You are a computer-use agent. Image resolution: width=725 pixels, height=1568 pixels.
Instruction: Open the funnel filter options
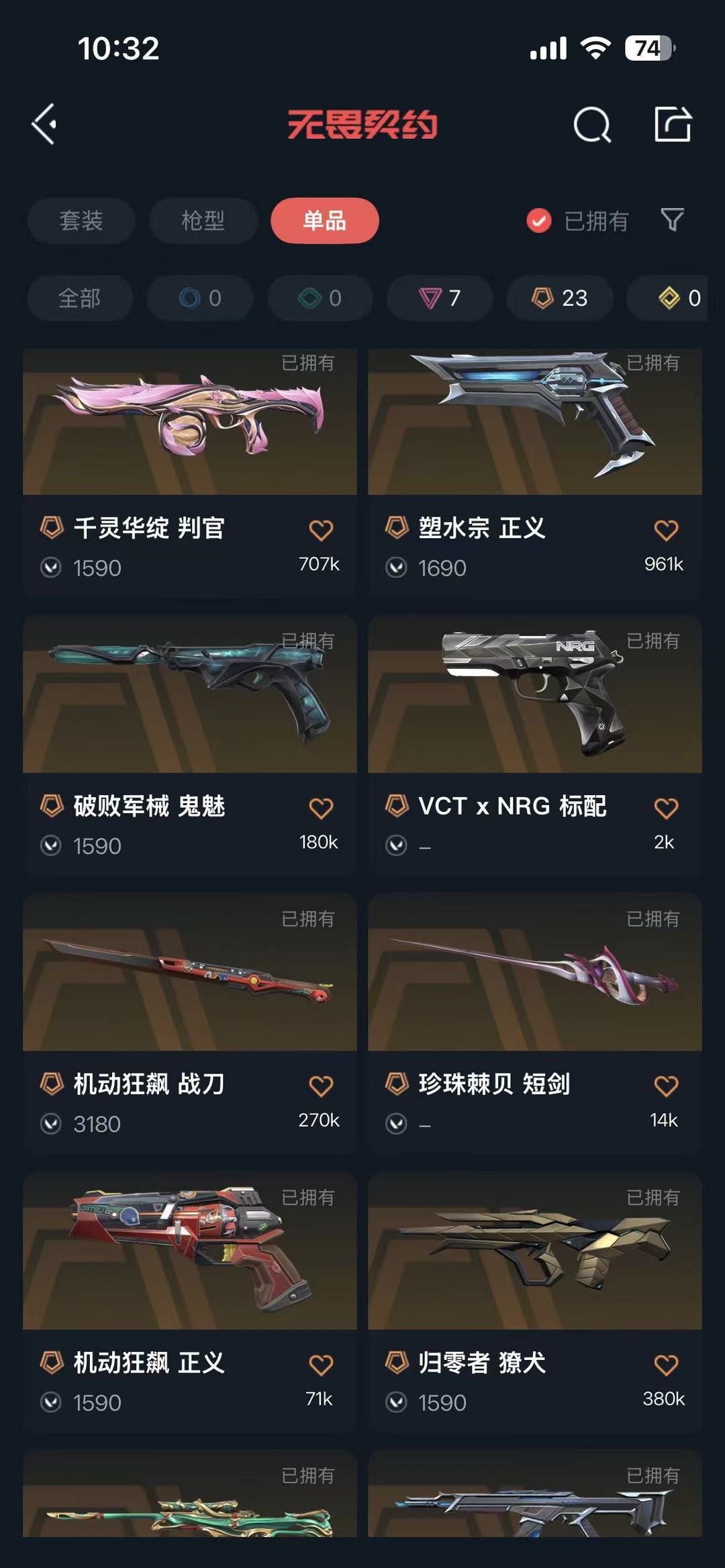click(x=672, y=219)
